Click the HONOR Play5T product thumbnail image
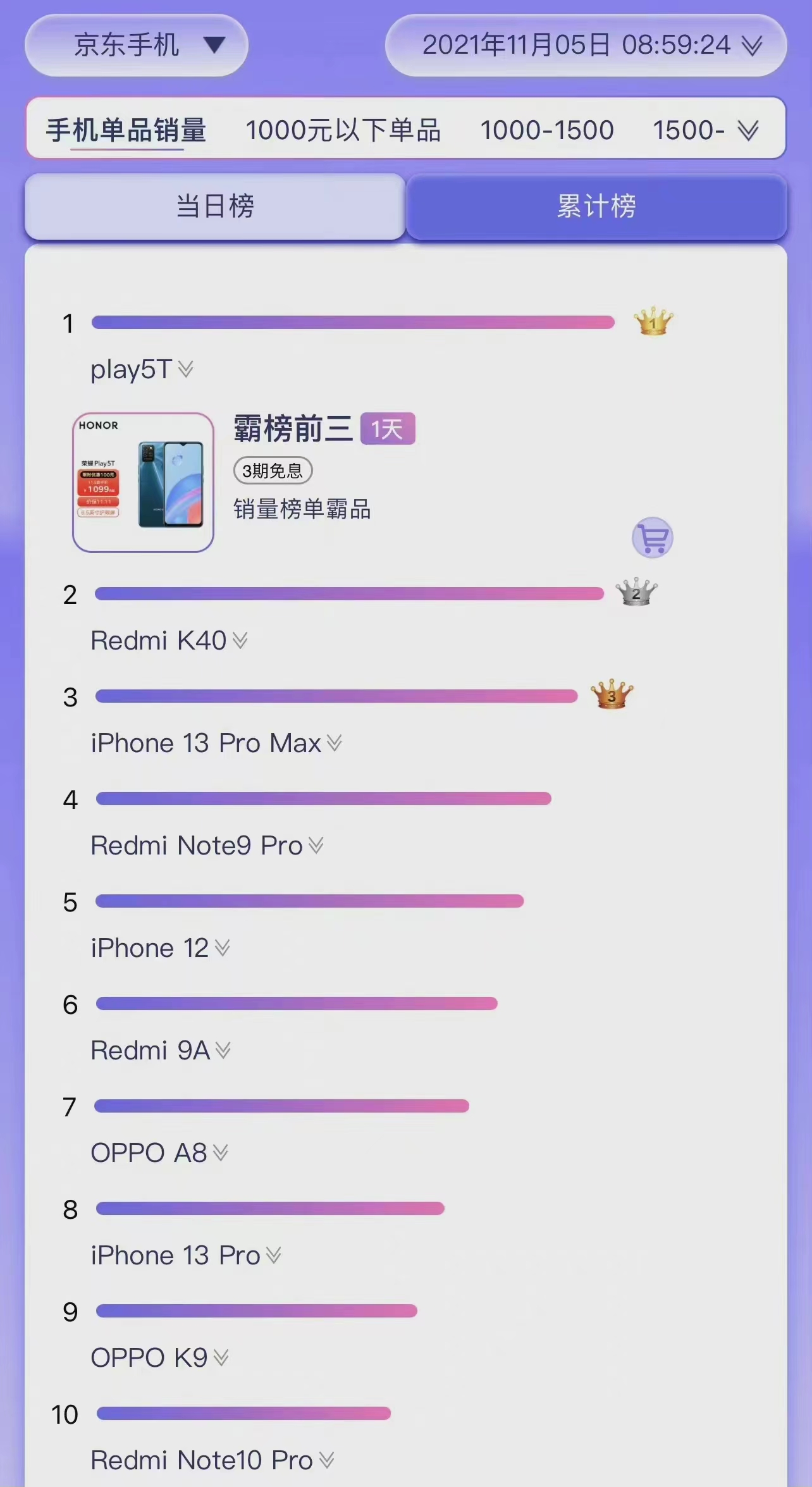 click(142, 481)
